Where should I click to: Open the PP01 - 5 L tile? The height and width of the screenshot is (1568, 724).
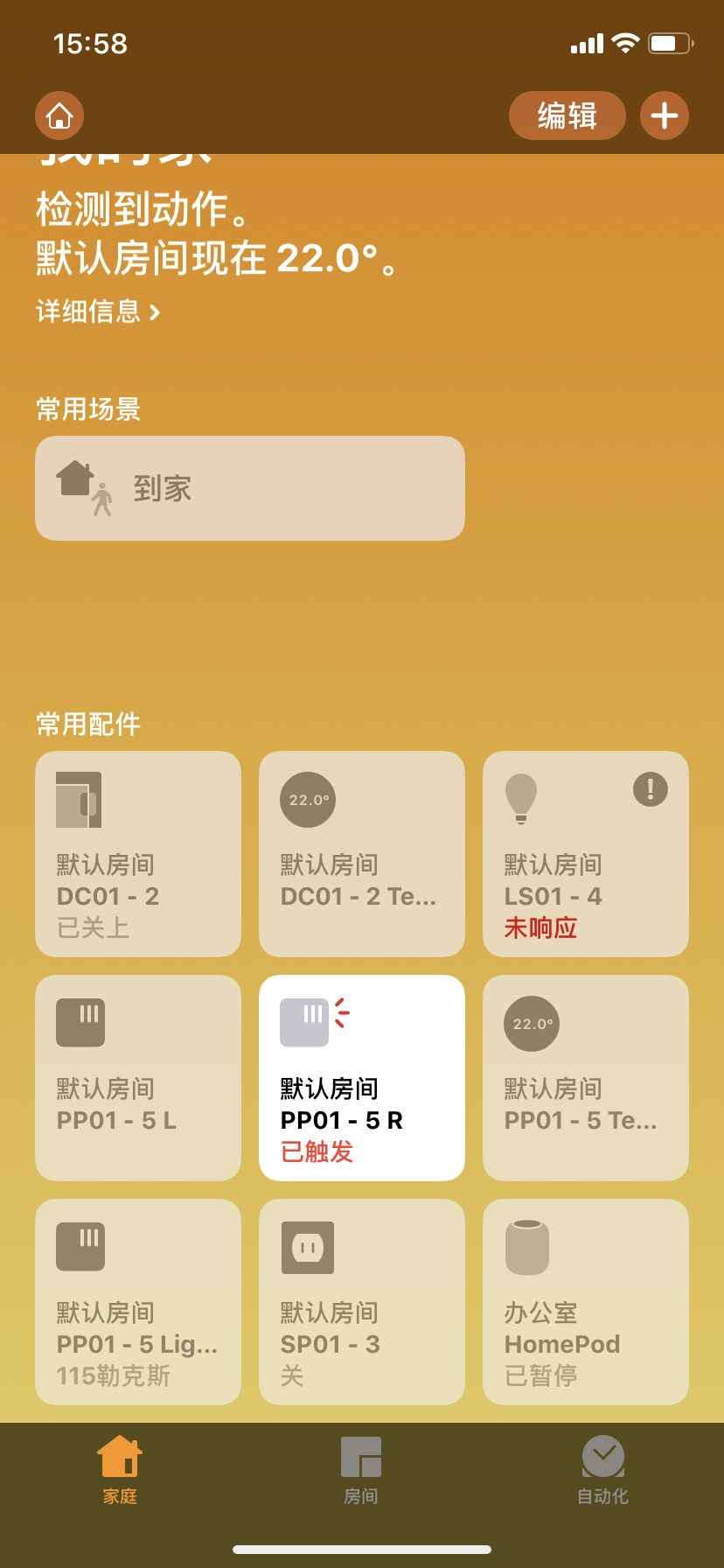tap(138, 1078)
